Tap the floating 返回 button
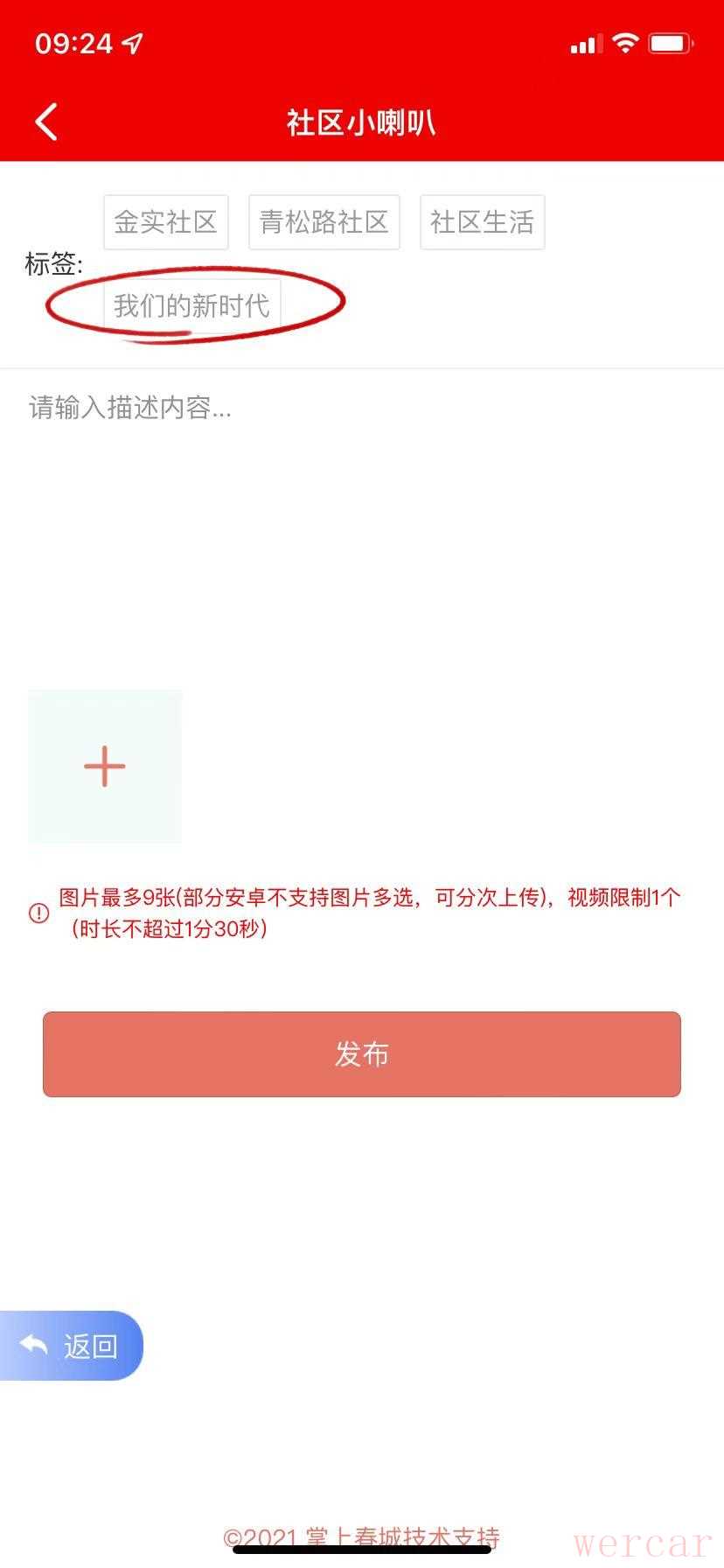 72,1346
